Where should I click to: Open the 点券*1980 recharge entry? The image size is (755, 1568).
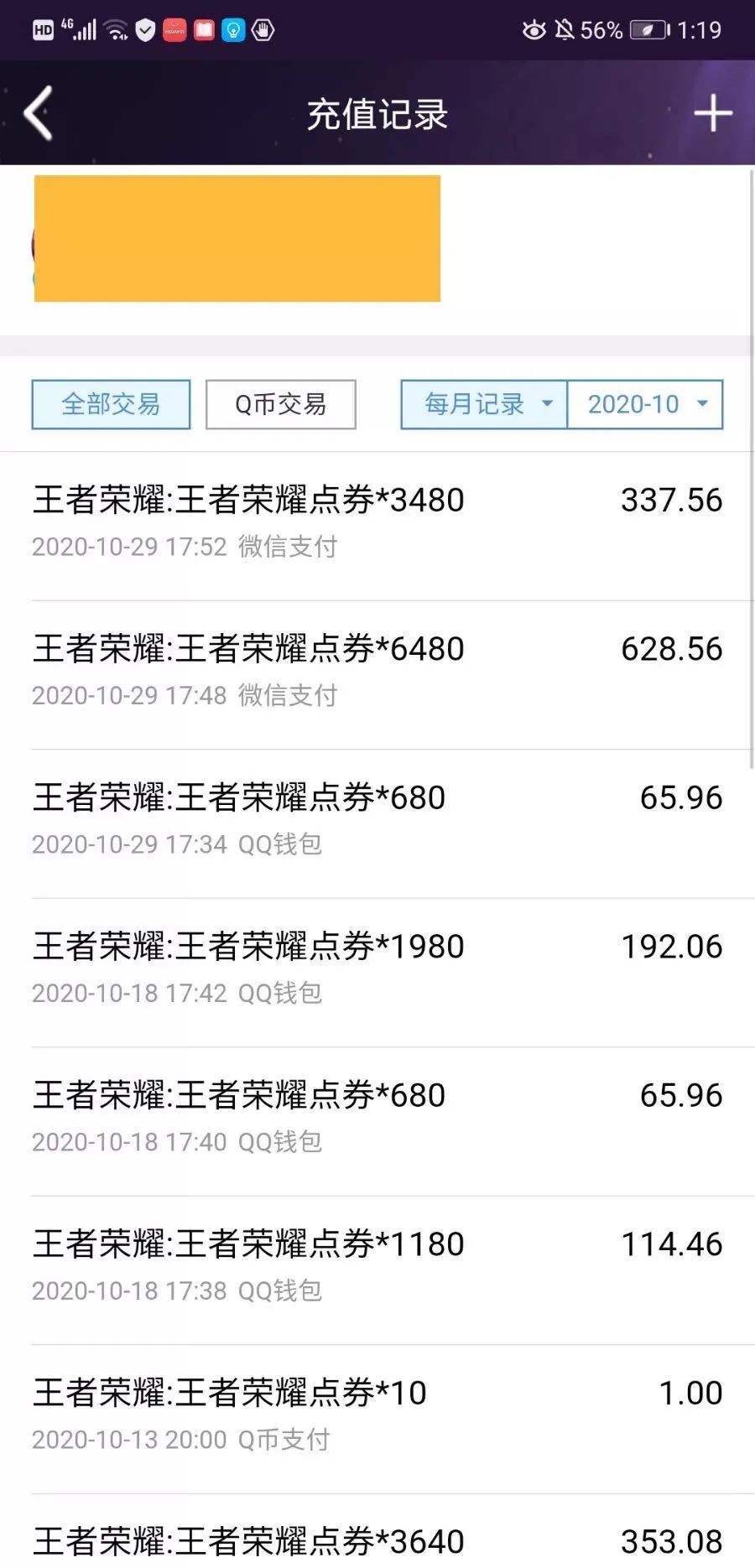(377, 973)
